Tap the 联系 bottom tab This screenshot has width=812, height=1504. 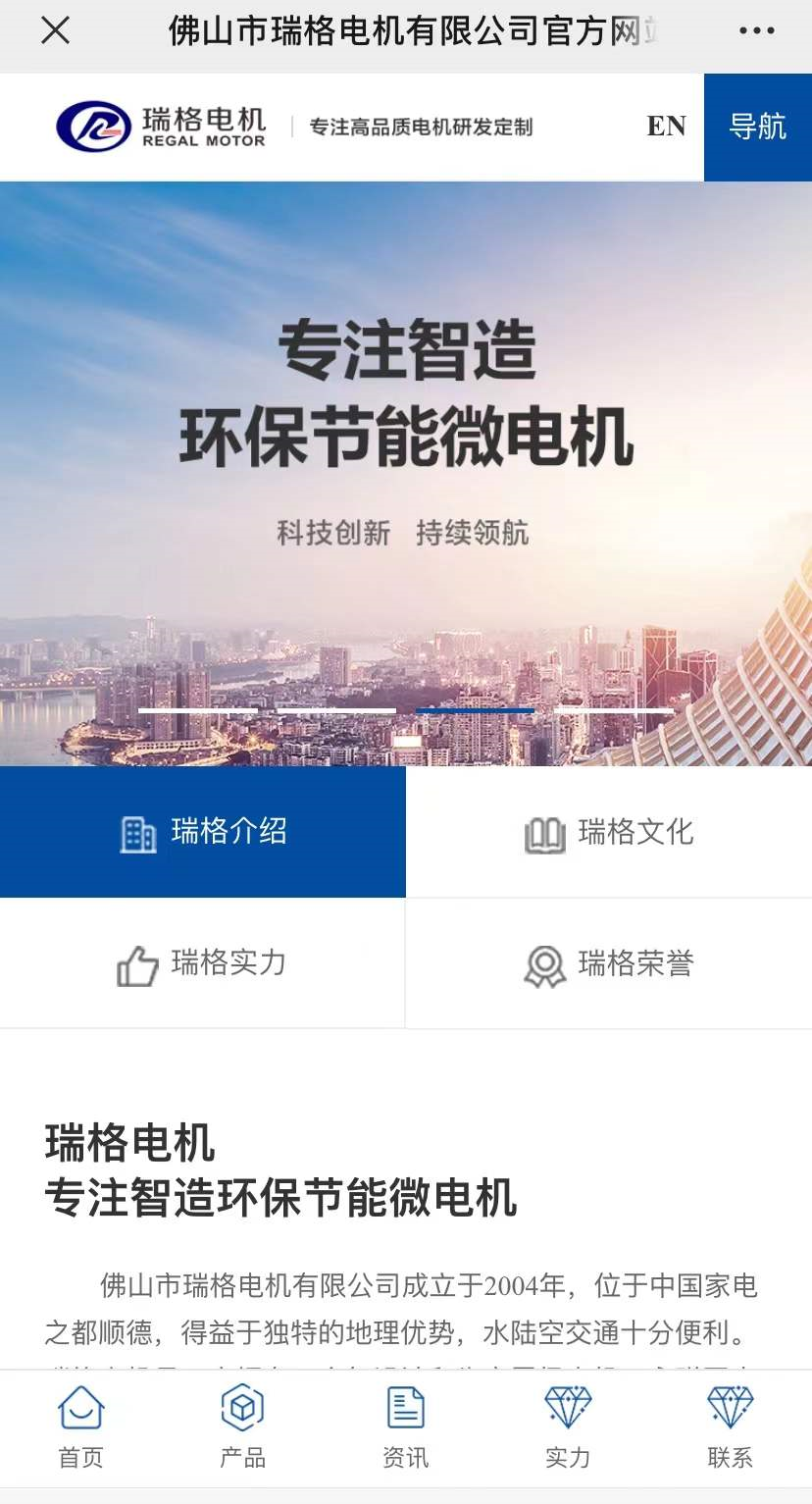(x=731, y=1427)
